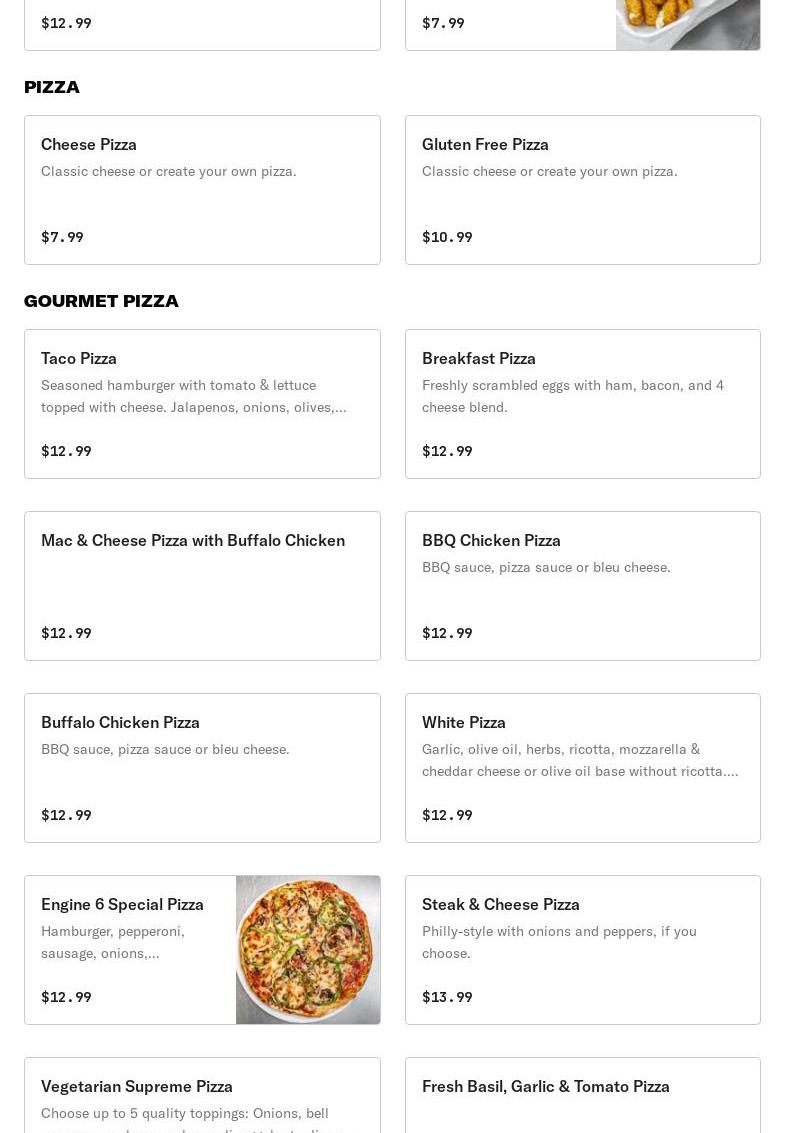This screenshot has height=1133, width=785.
Task: Open the Cheese Pizza item
Action: click(x=202, y=190)
